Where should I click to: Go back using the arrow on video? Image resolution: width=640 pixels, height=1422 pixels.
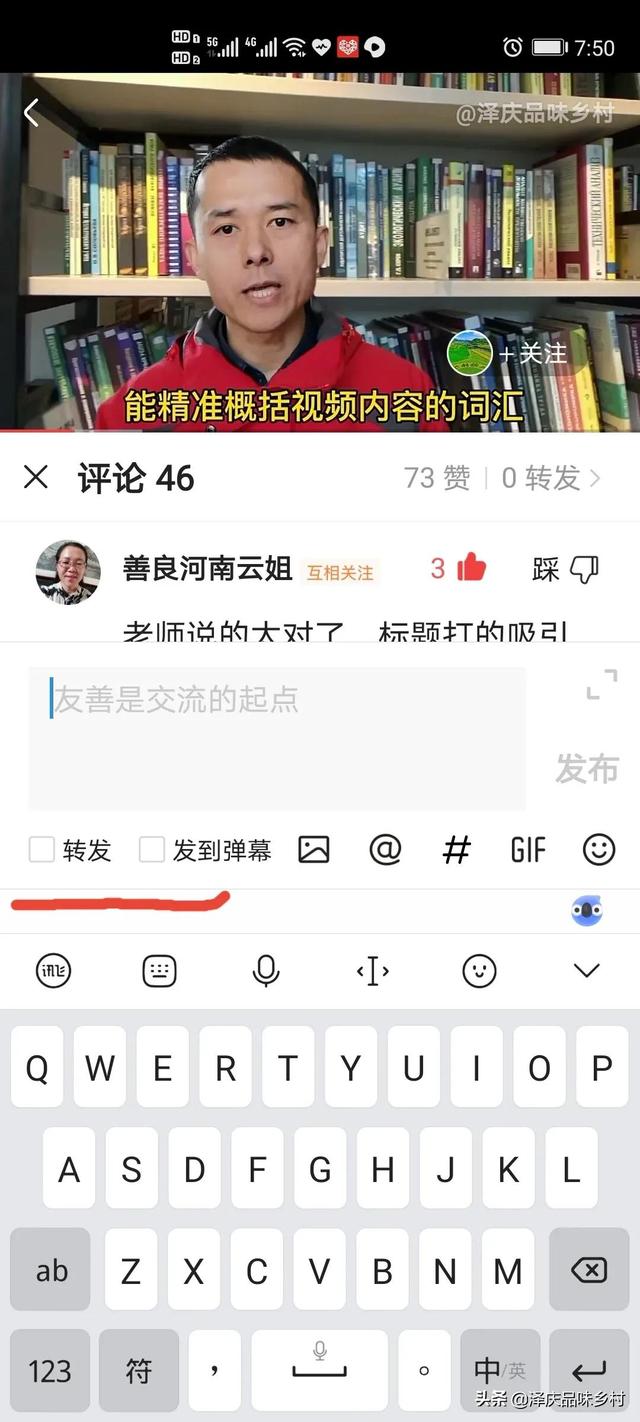coord(31,113)
